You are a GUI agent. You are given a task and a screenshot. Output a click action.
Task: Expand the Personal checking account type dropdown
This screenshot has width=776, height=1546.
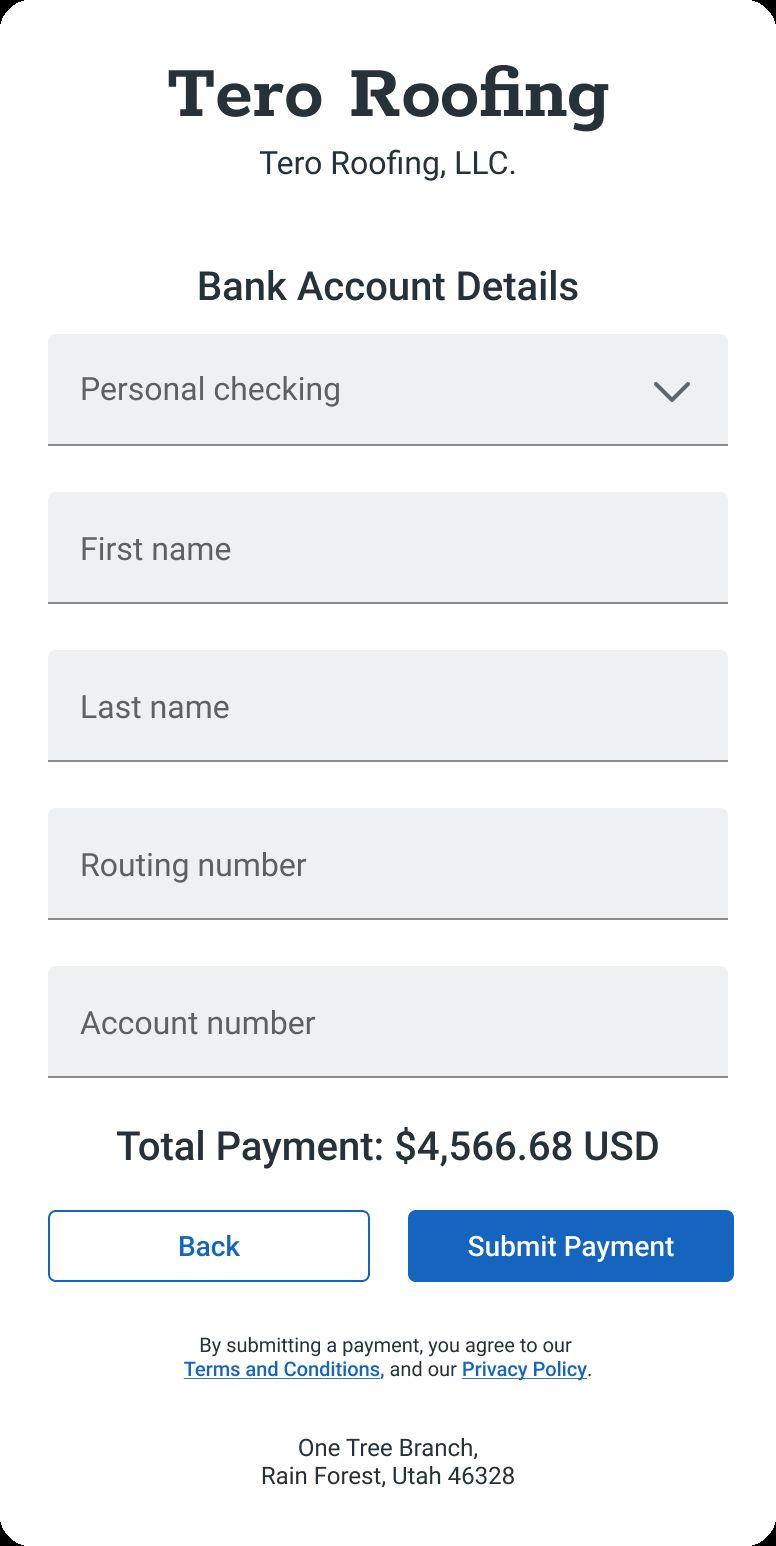(387, 390)
